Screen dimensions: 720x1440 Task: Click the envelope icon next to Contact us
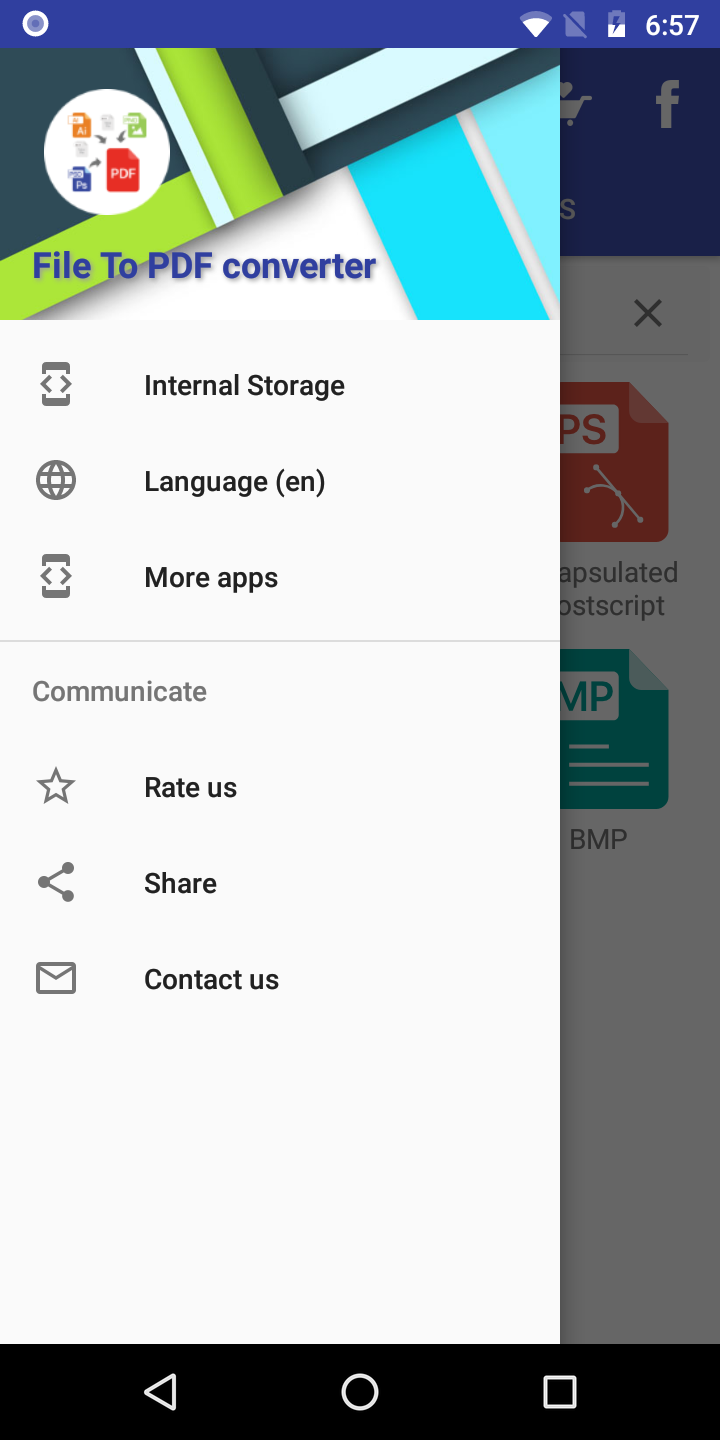[x=55, y=978]
